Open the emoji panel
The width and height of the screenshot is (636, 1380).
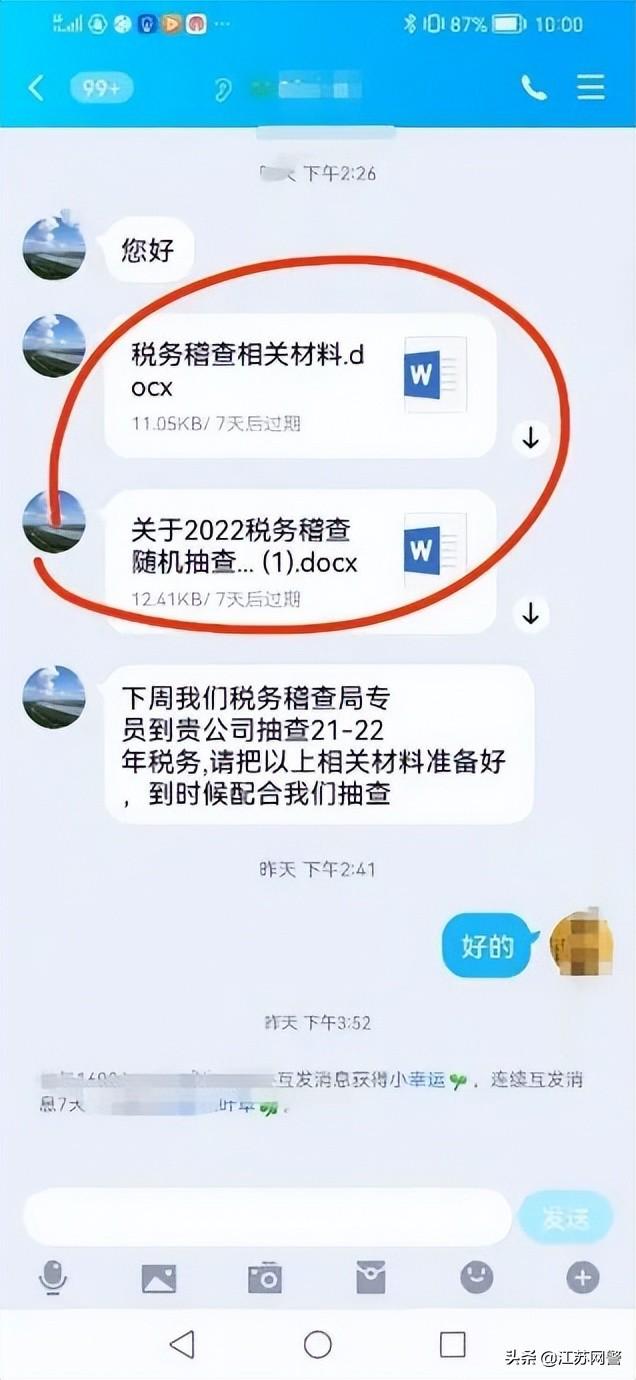(x=477, y=1277)
